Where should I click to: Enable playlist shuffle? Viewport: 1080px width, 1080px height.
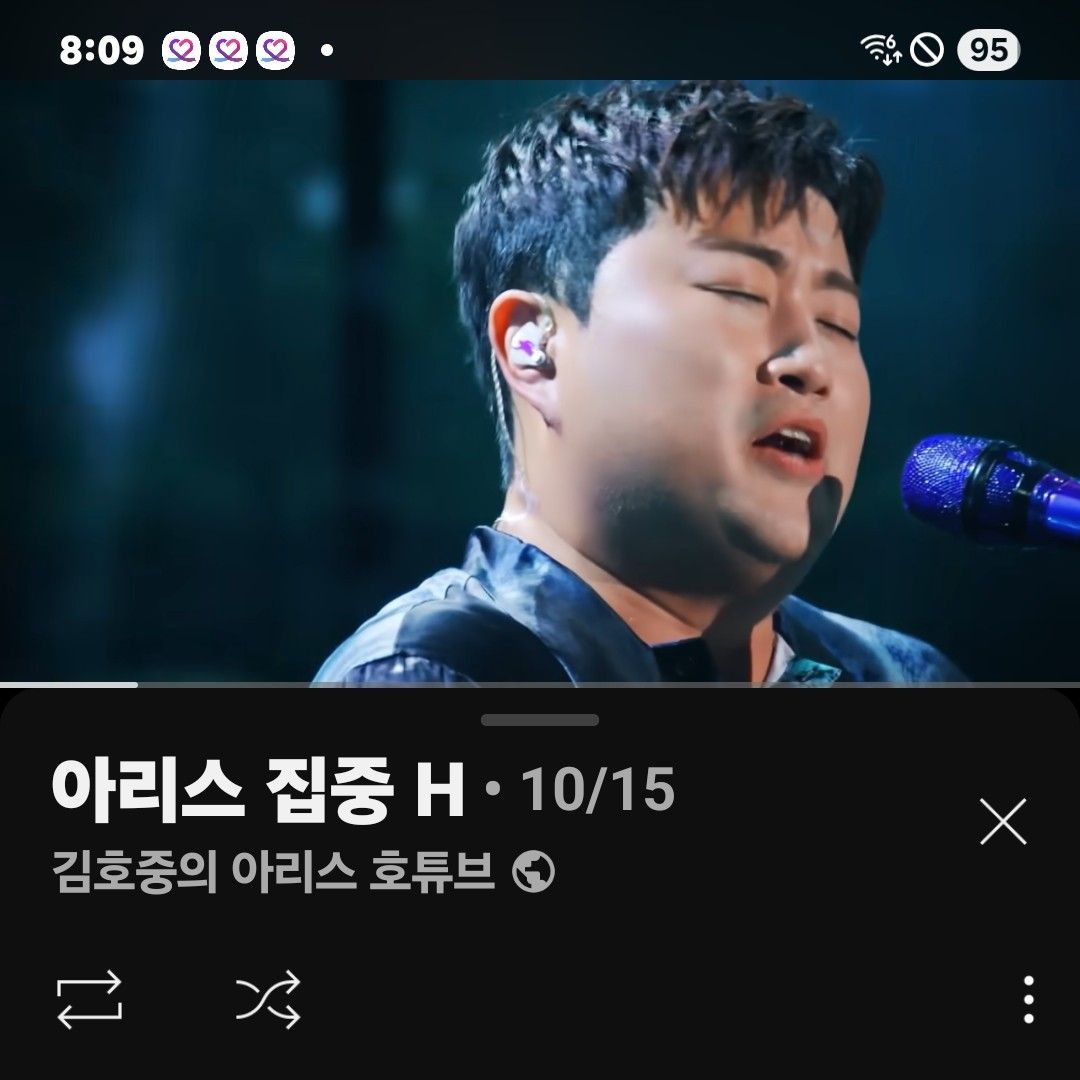coord(268,999)
